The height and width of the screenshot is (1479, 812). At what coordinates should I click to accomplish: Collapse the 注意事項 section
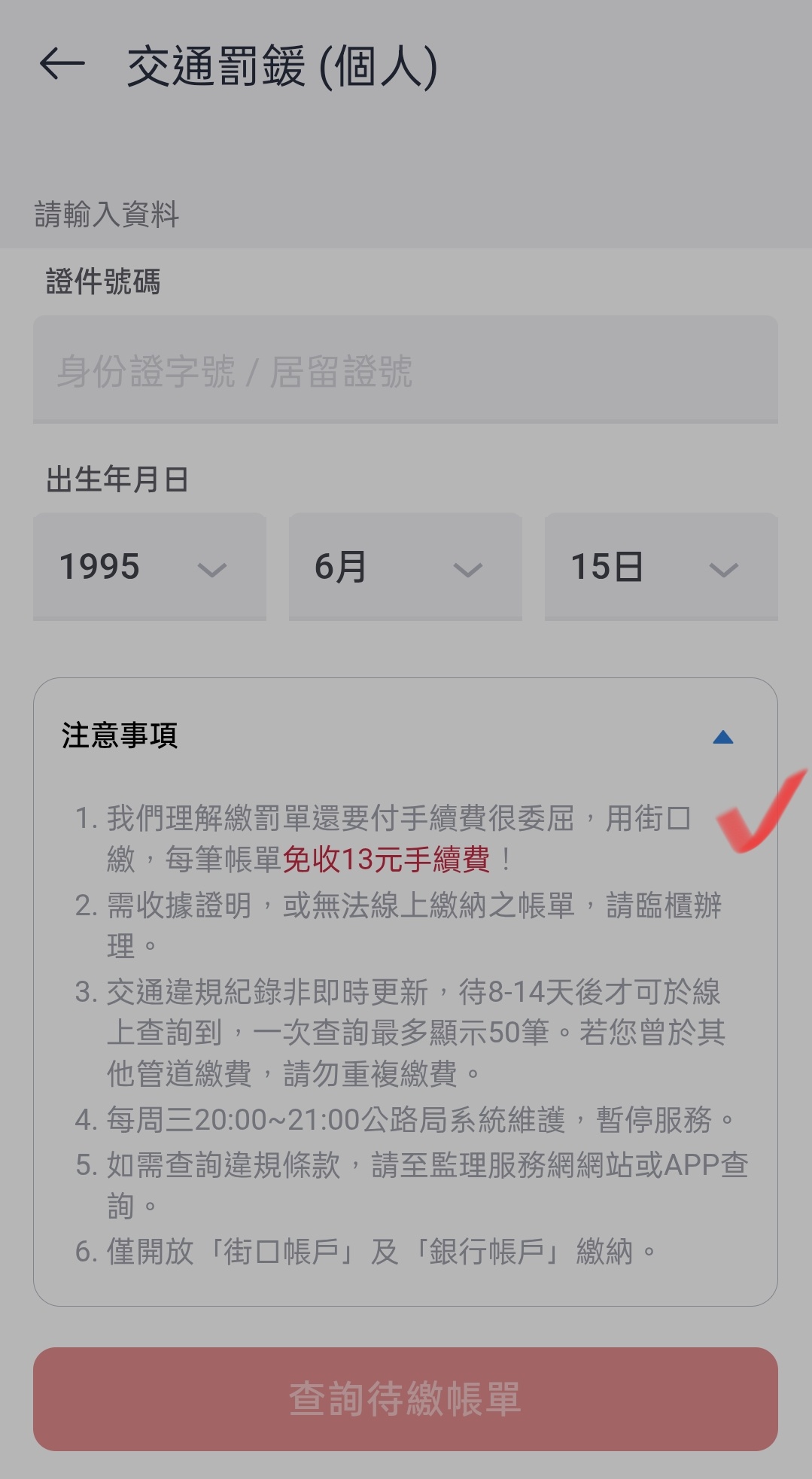(722, 737)
